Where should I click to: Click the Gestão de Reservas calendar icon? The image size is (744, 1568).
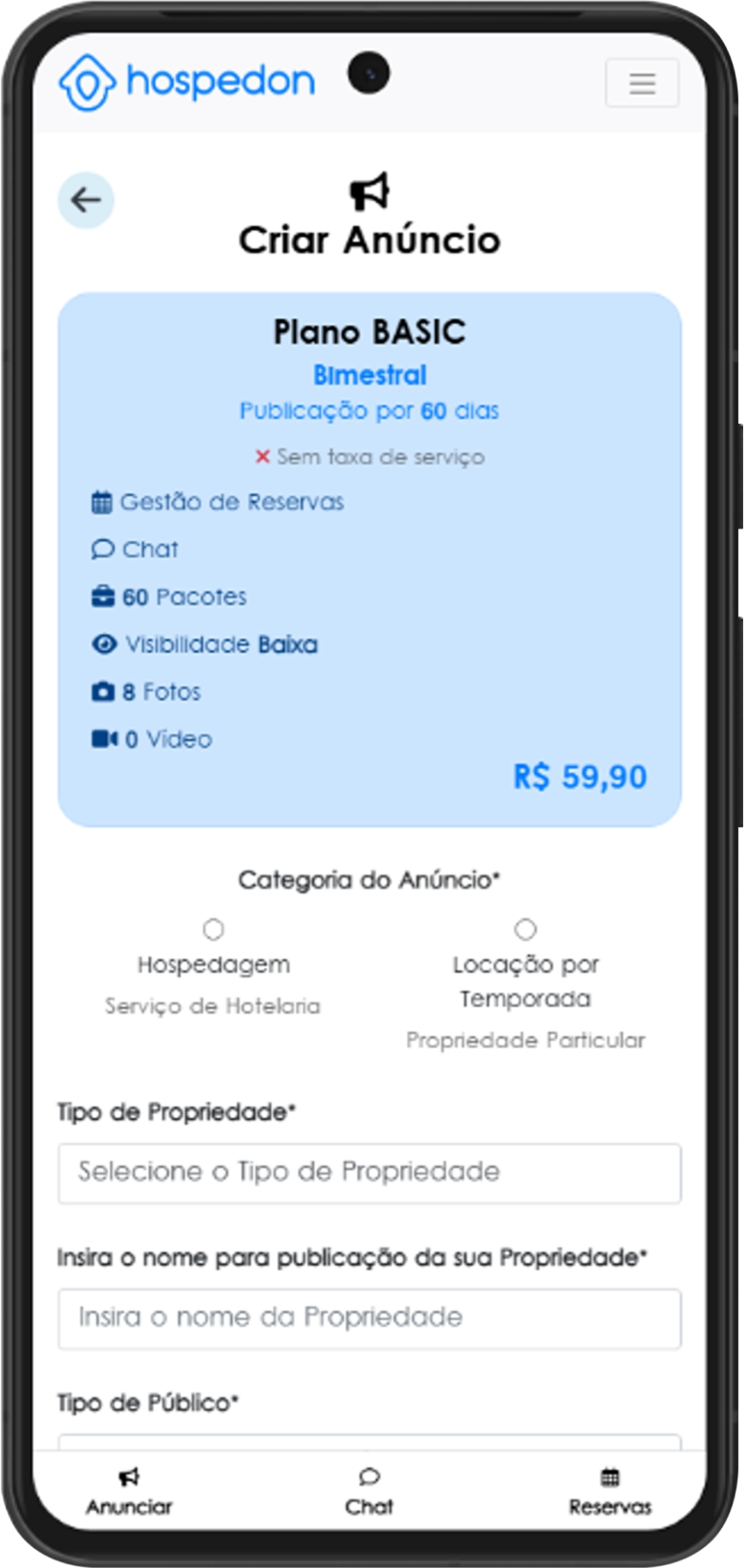[102, 501]
